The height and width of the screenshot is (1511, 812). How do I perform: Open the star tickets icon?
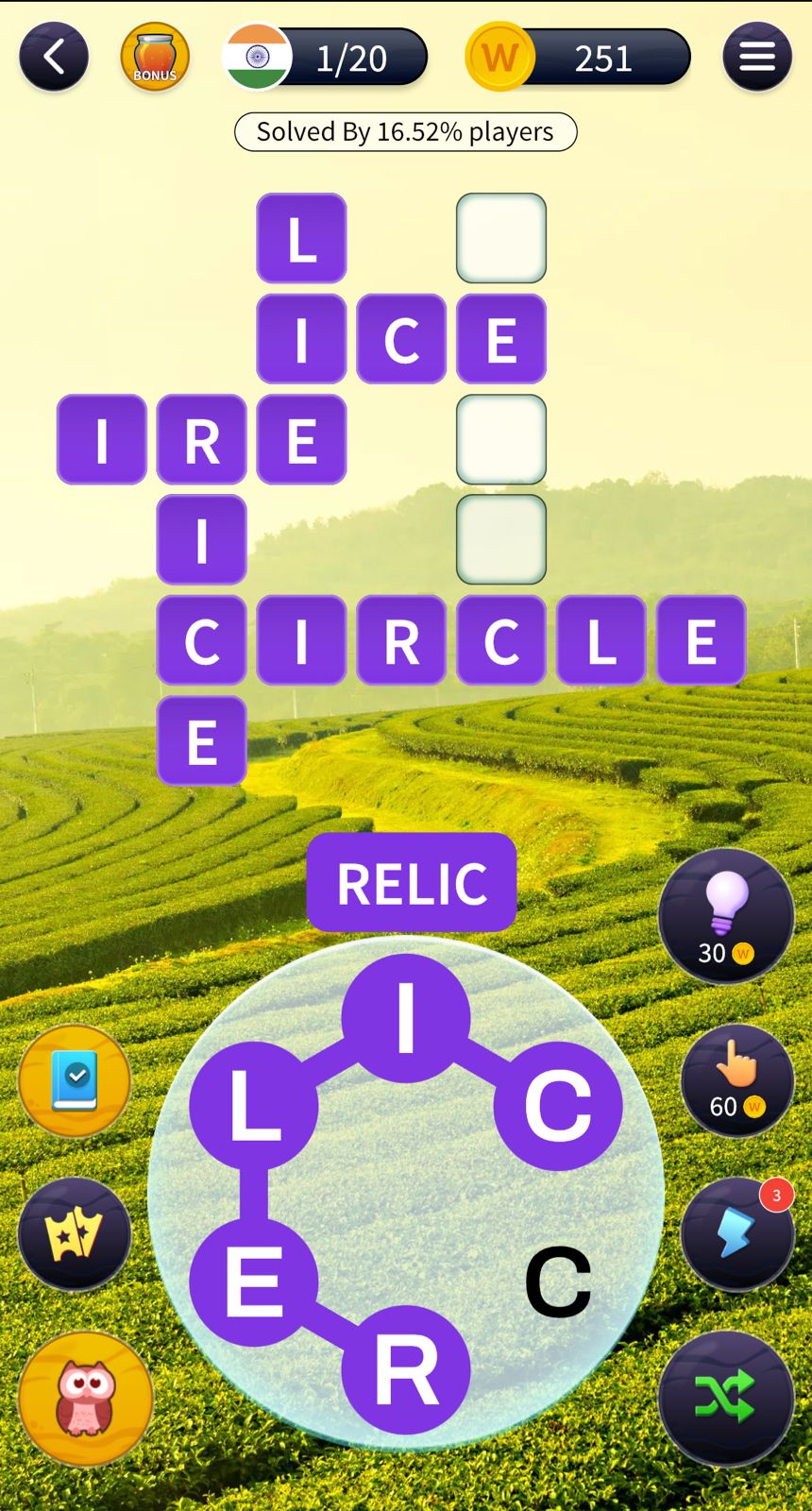click(75, 1233)
